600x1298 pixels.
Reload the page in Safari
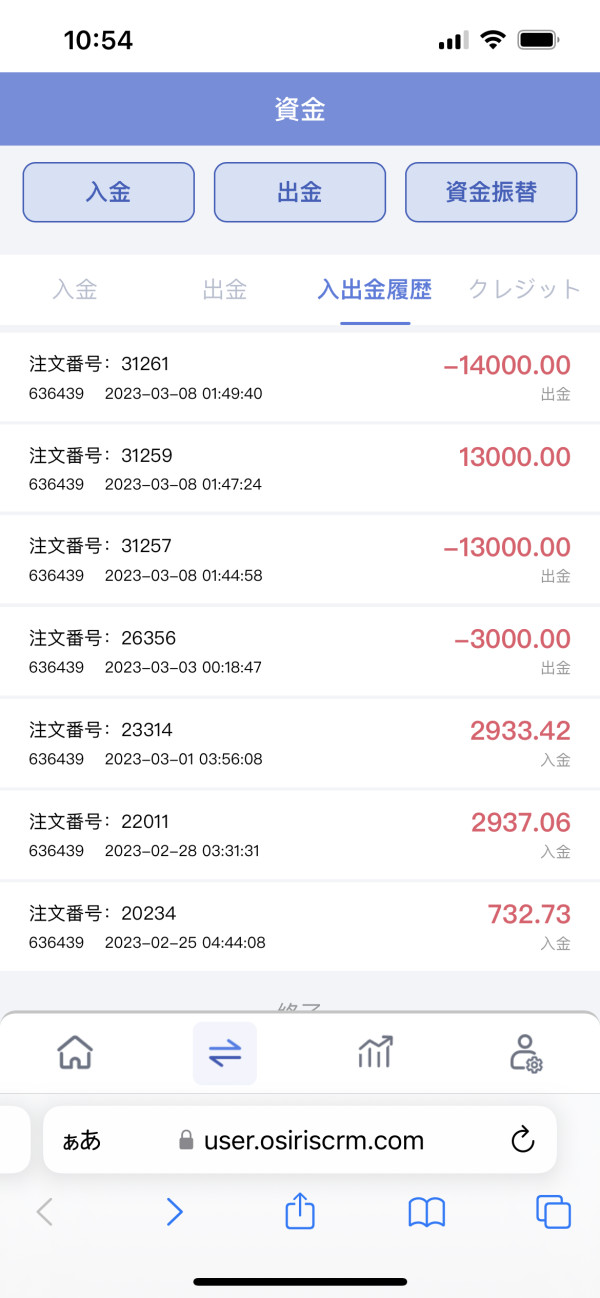click(522, 1140)
